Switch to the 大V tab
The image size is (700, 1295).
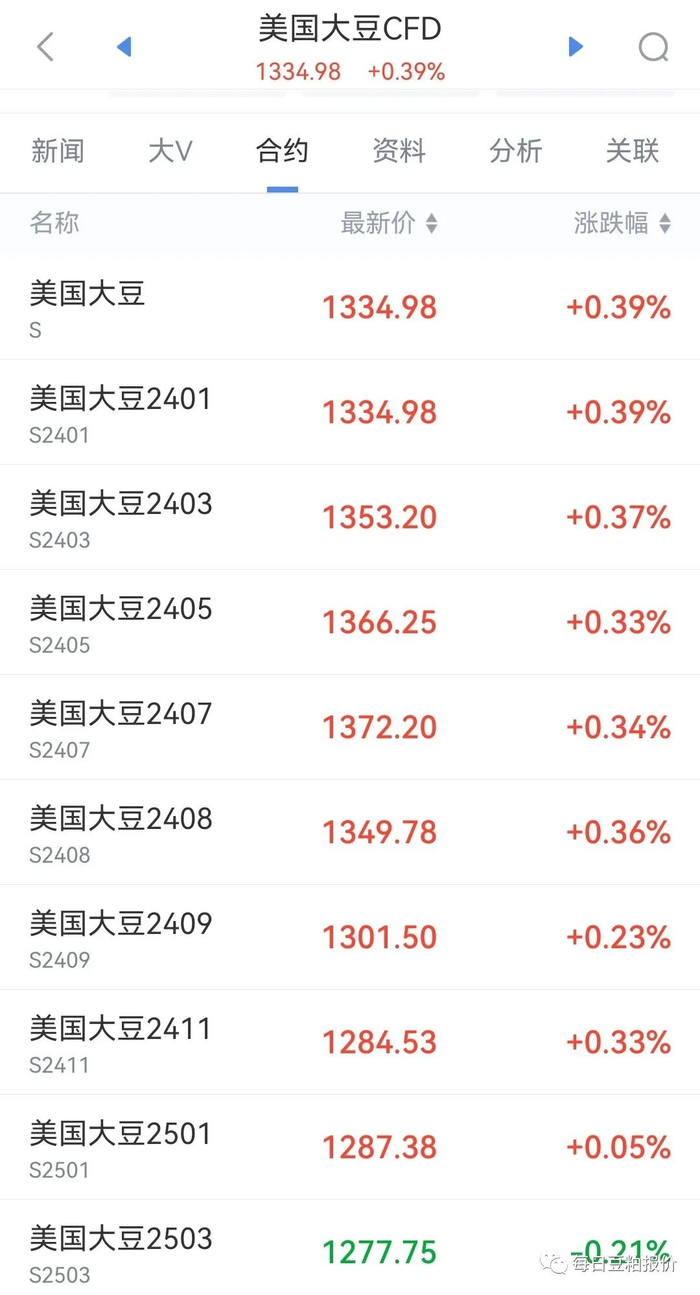pos(170,151)
